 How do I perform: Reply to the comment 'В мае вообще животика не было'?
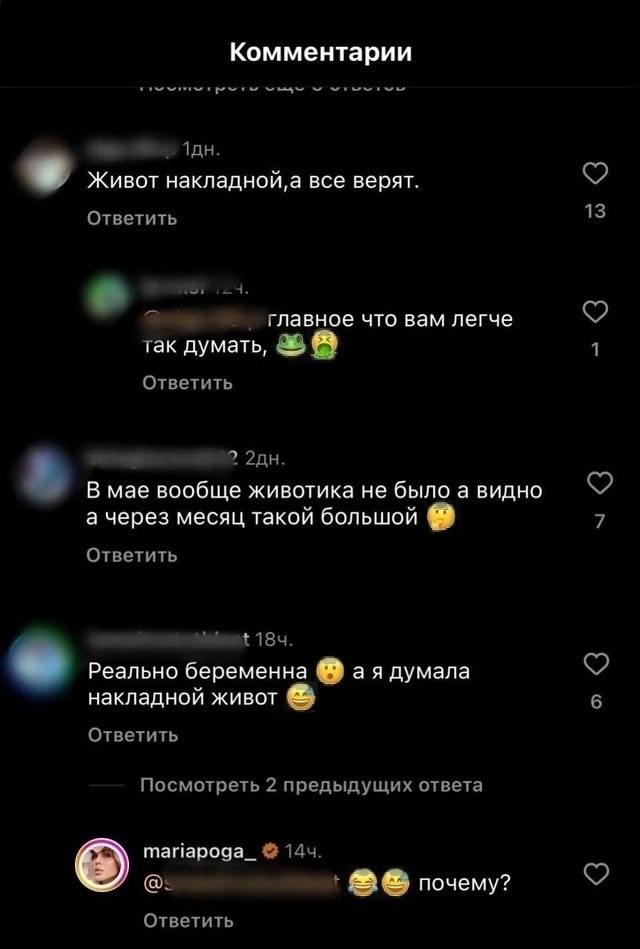click(131, 554)
